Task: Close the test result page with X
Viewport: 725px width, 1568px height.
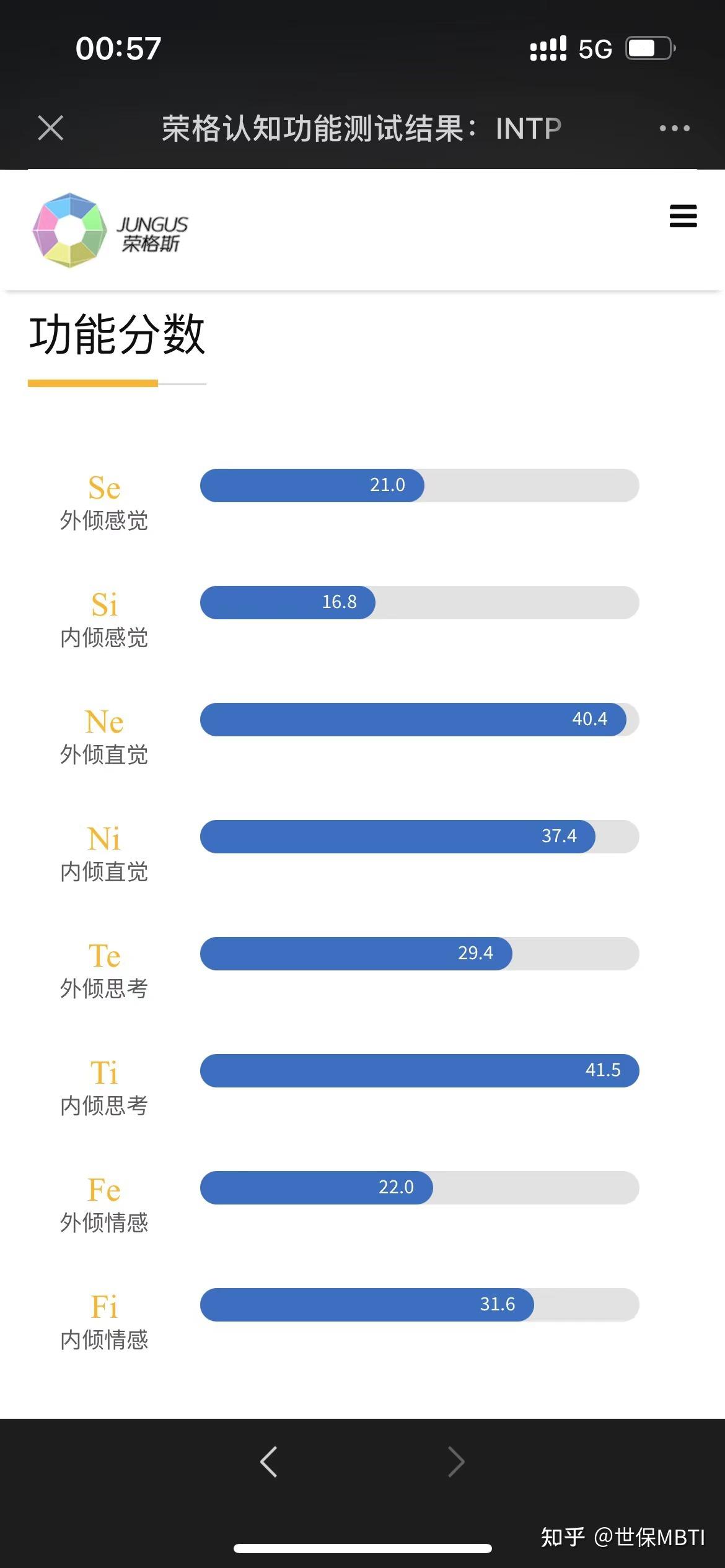Action: tap(51, 128)
